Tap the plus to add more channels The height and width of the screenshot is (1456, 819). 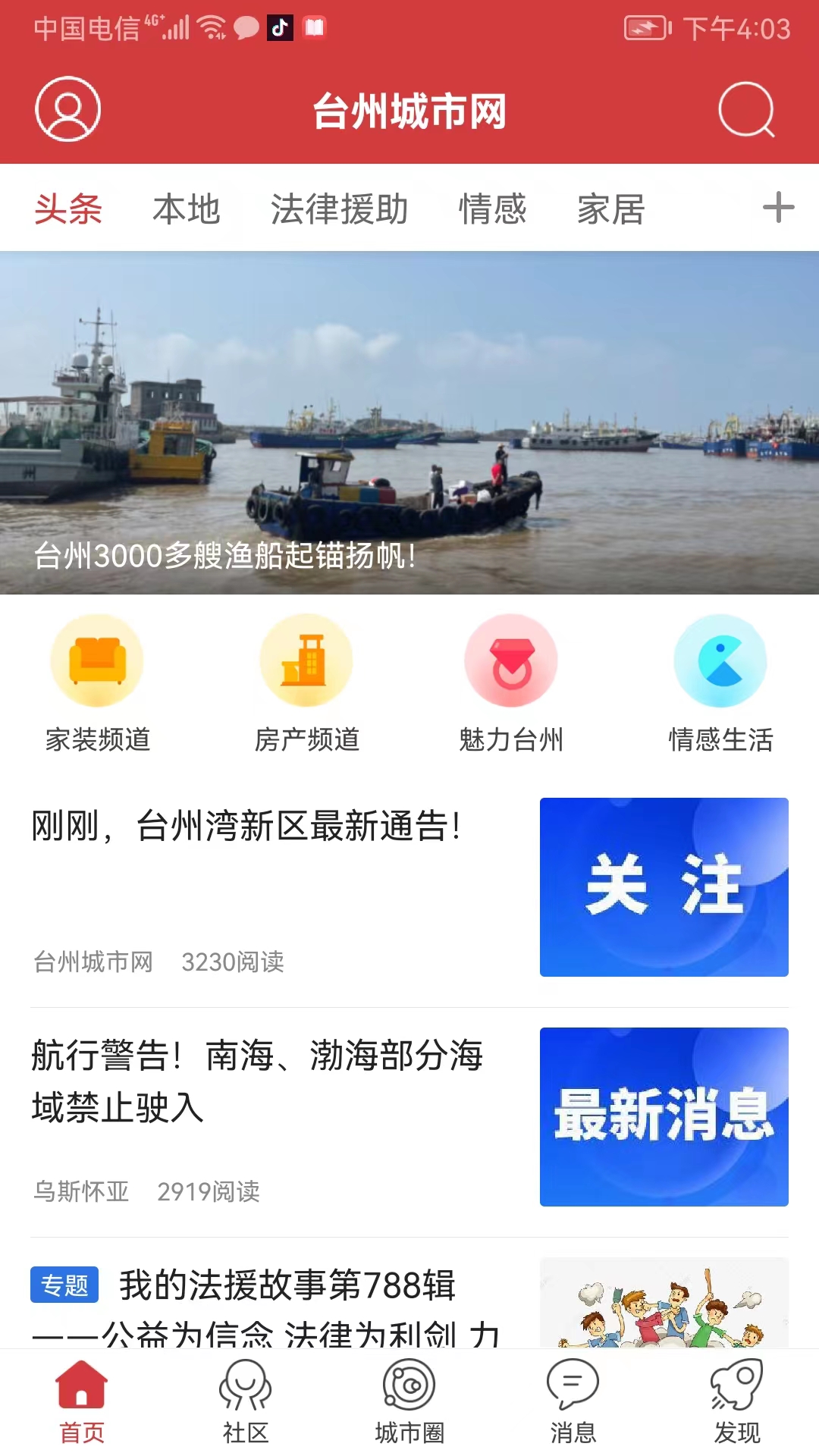777,208
